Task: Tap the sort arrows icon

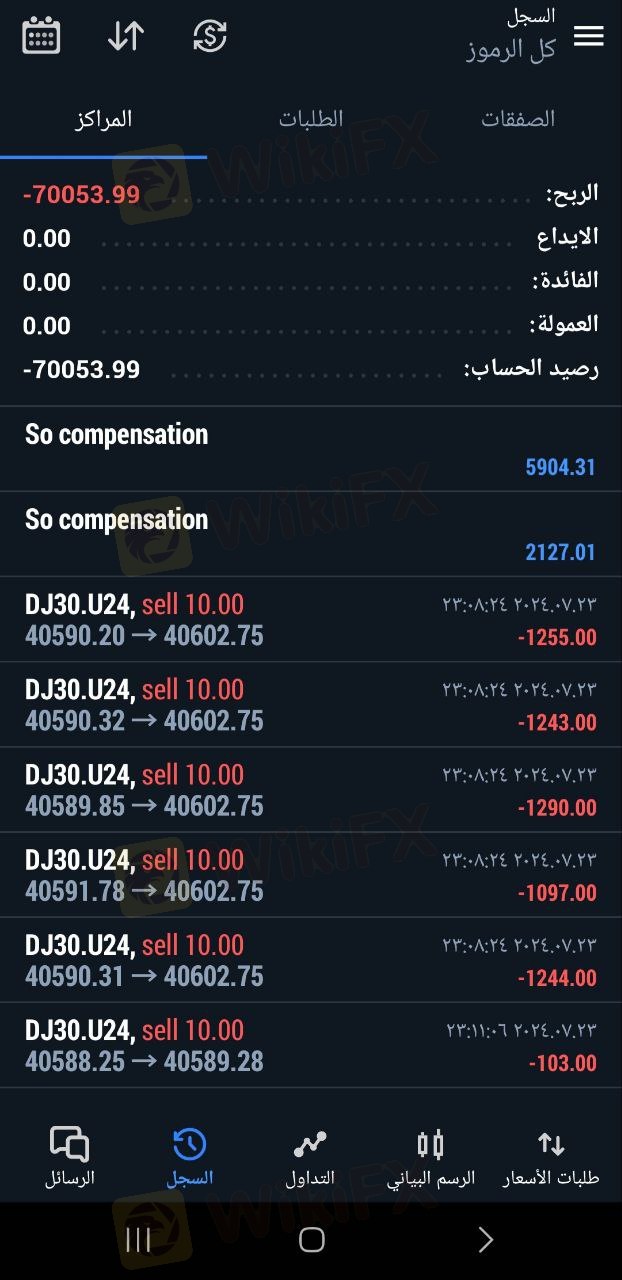Action: (126, 36)
